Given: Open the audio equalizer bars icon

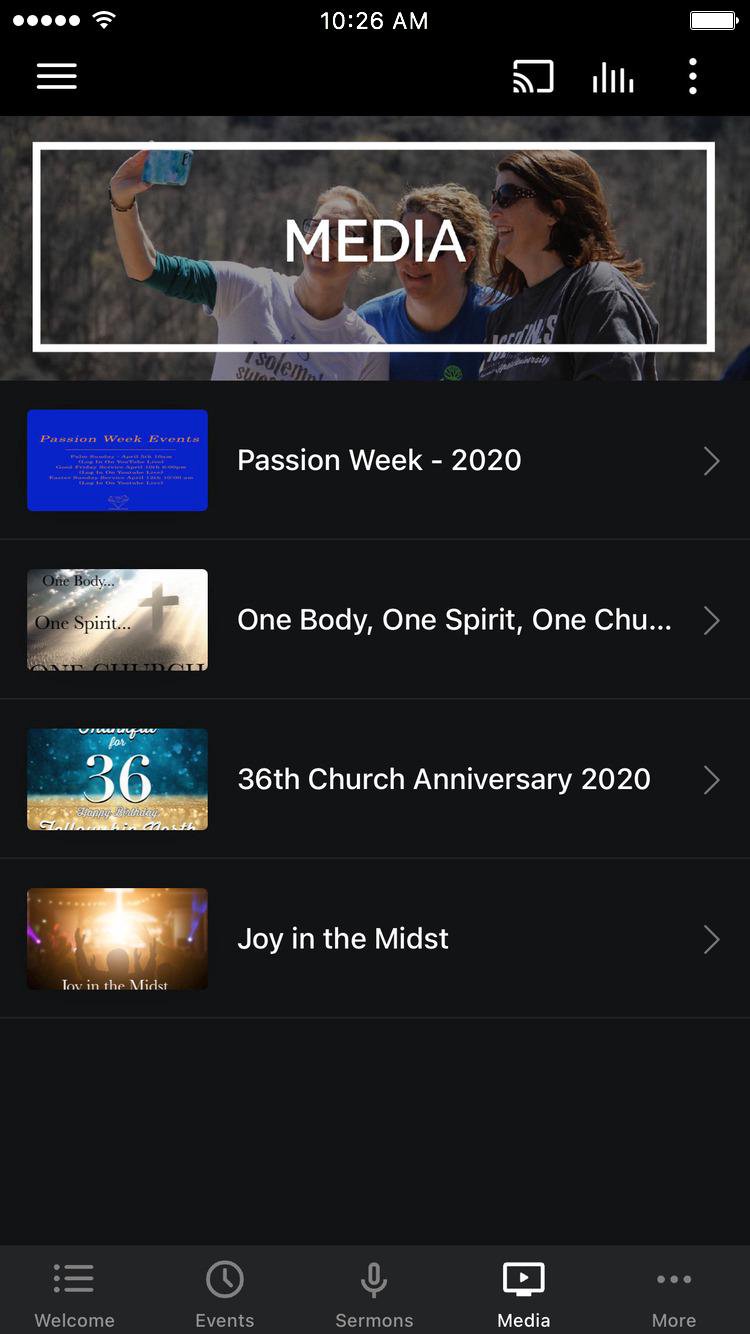Looking at the screenshot, I should pyautogui.click(x=613, y=77).
